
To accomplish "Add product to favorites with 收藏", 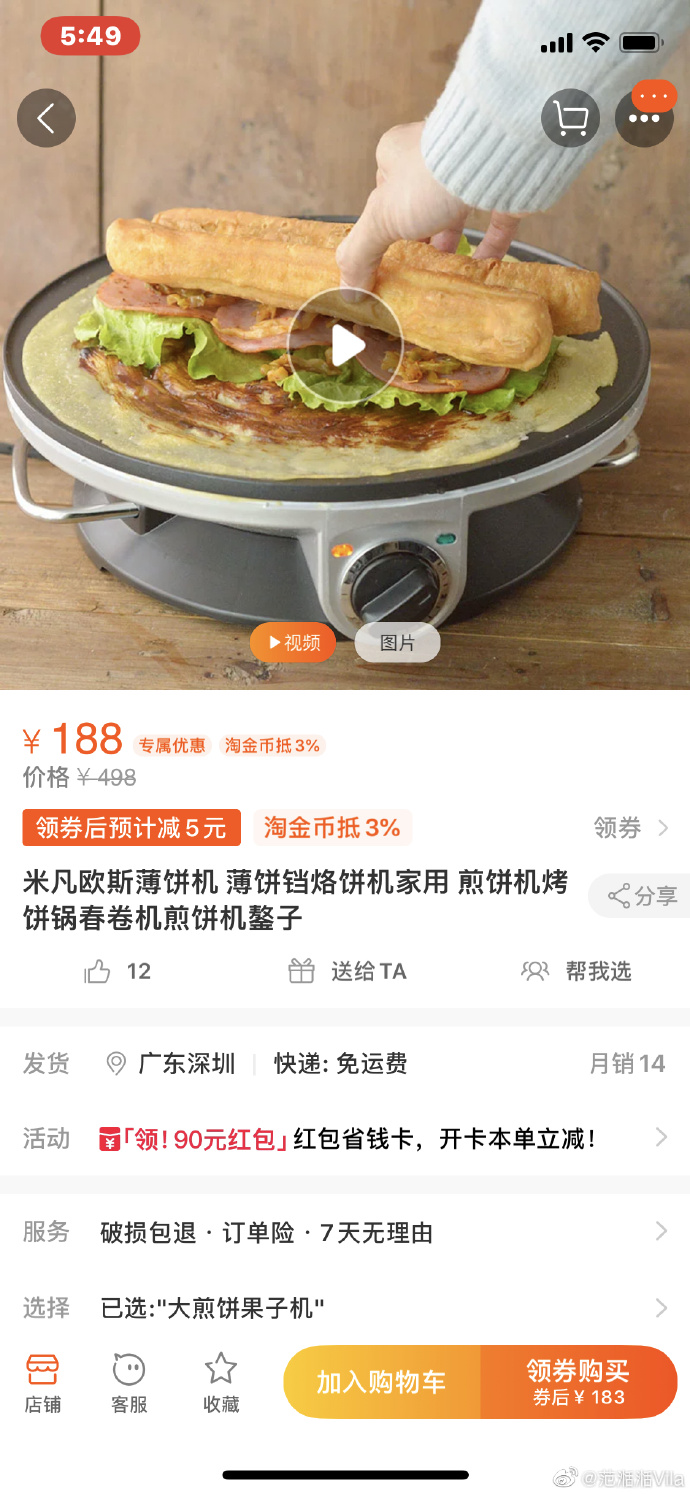I will click(221, 1383).
